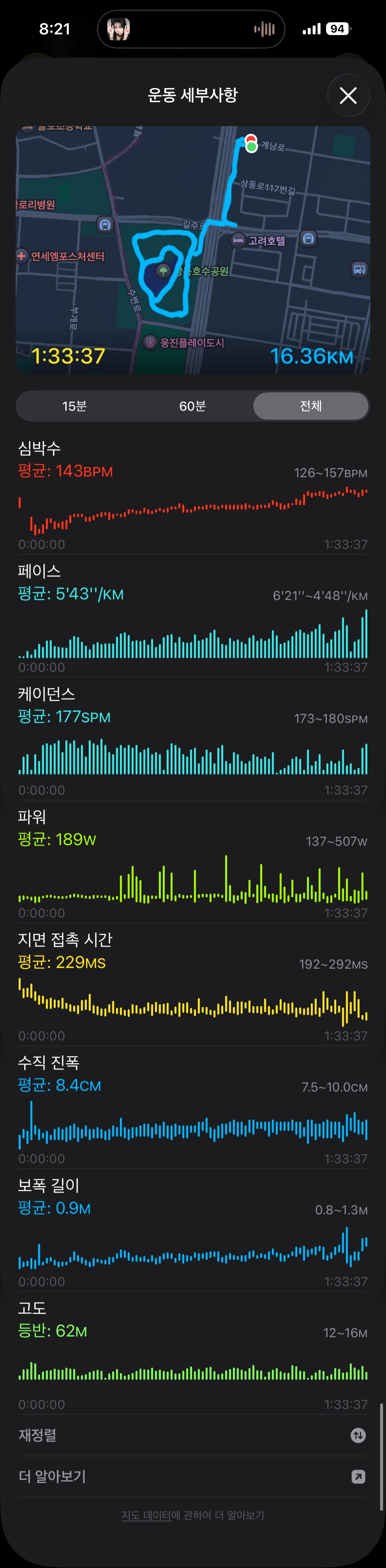Open the 재정렬 reorder option

click(193, 1435)
